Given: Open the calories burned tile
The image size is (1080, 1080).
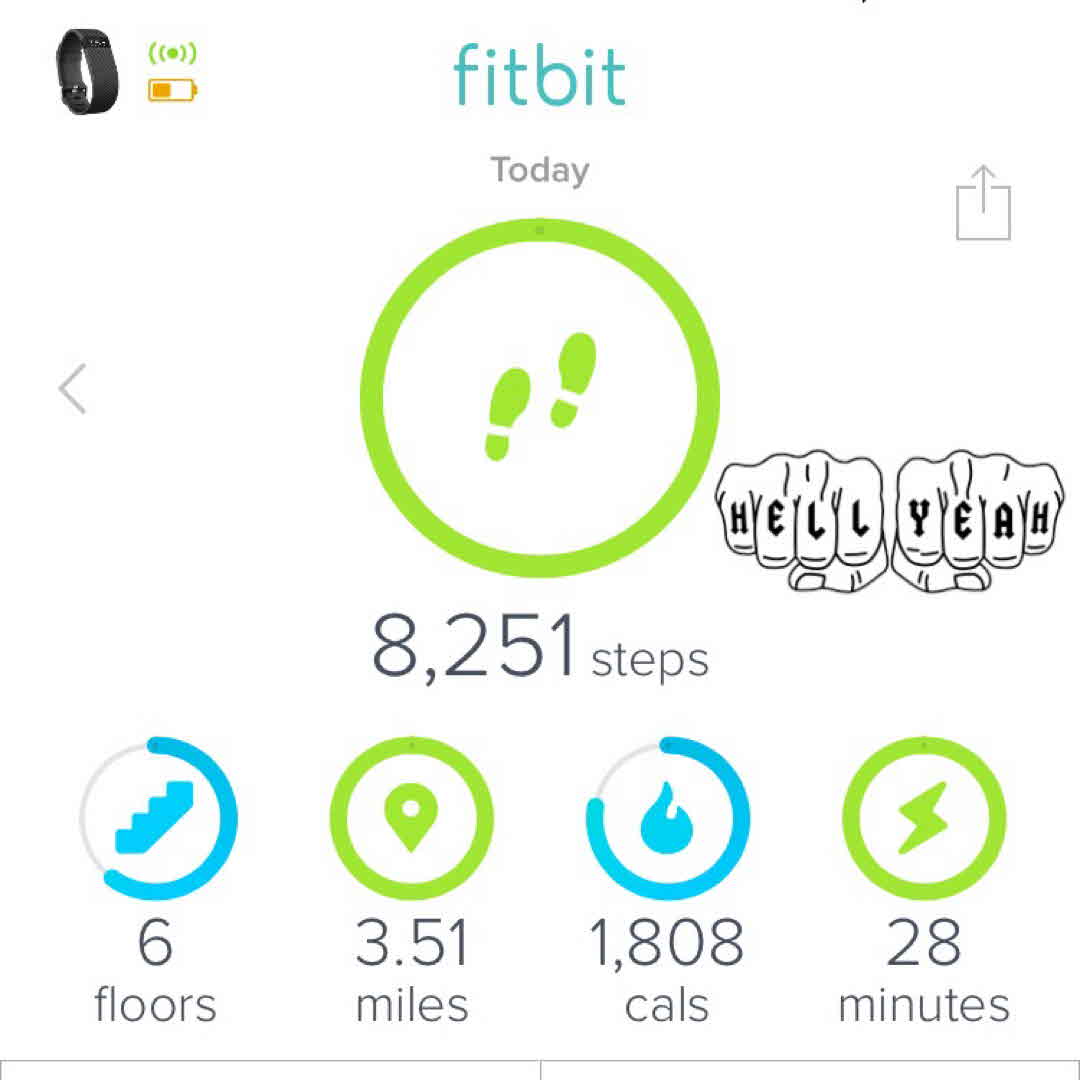Looking at the screenshot, I should coord(667,818).
